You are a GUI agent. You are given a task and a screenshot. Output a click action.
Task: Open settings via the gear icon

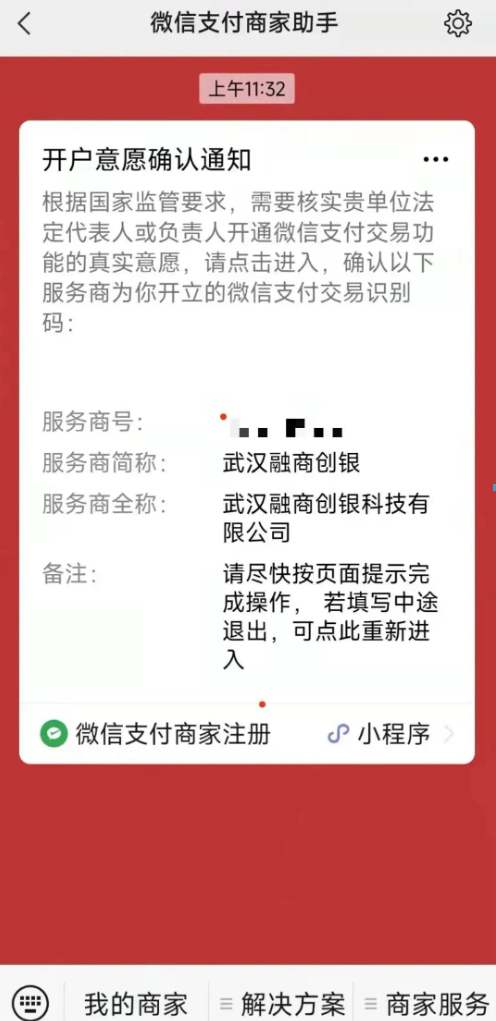pos(458,23)
